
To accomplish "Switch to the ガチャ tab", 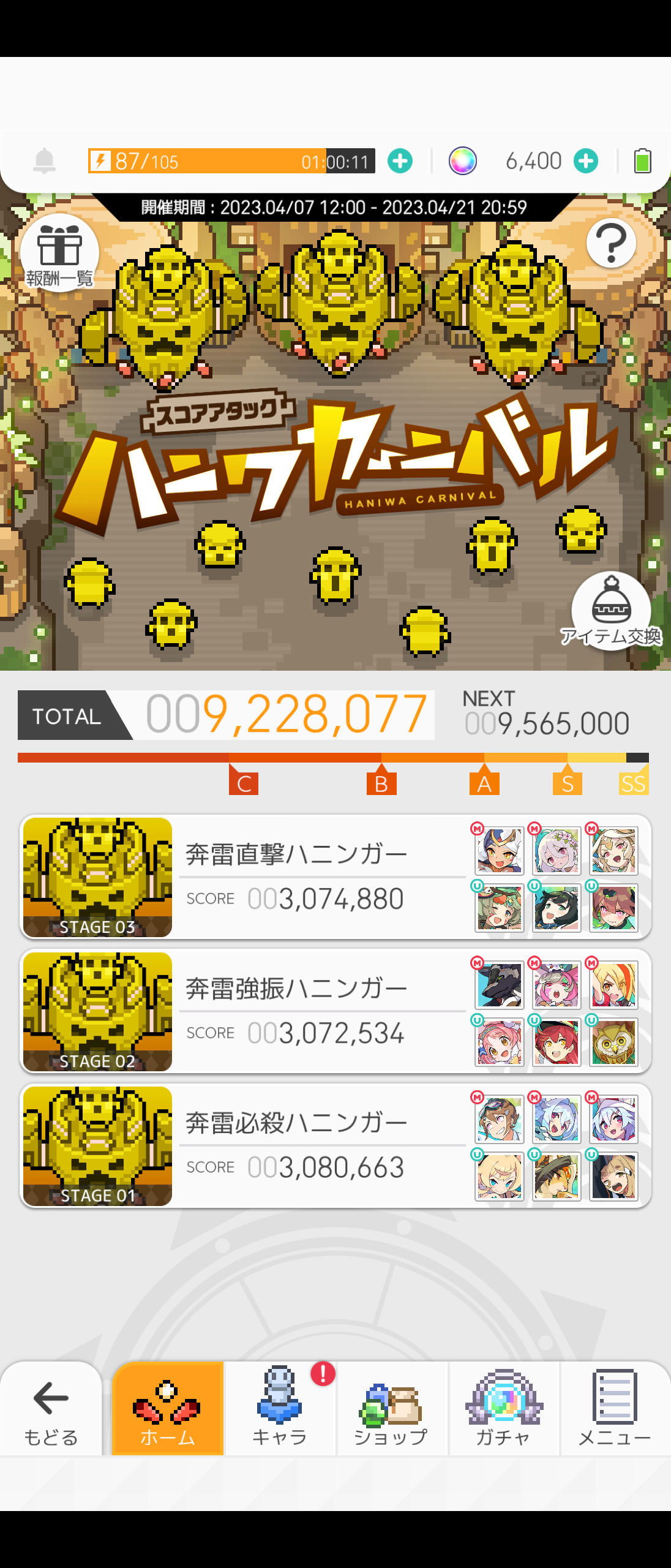I will tap(503, 1409).
